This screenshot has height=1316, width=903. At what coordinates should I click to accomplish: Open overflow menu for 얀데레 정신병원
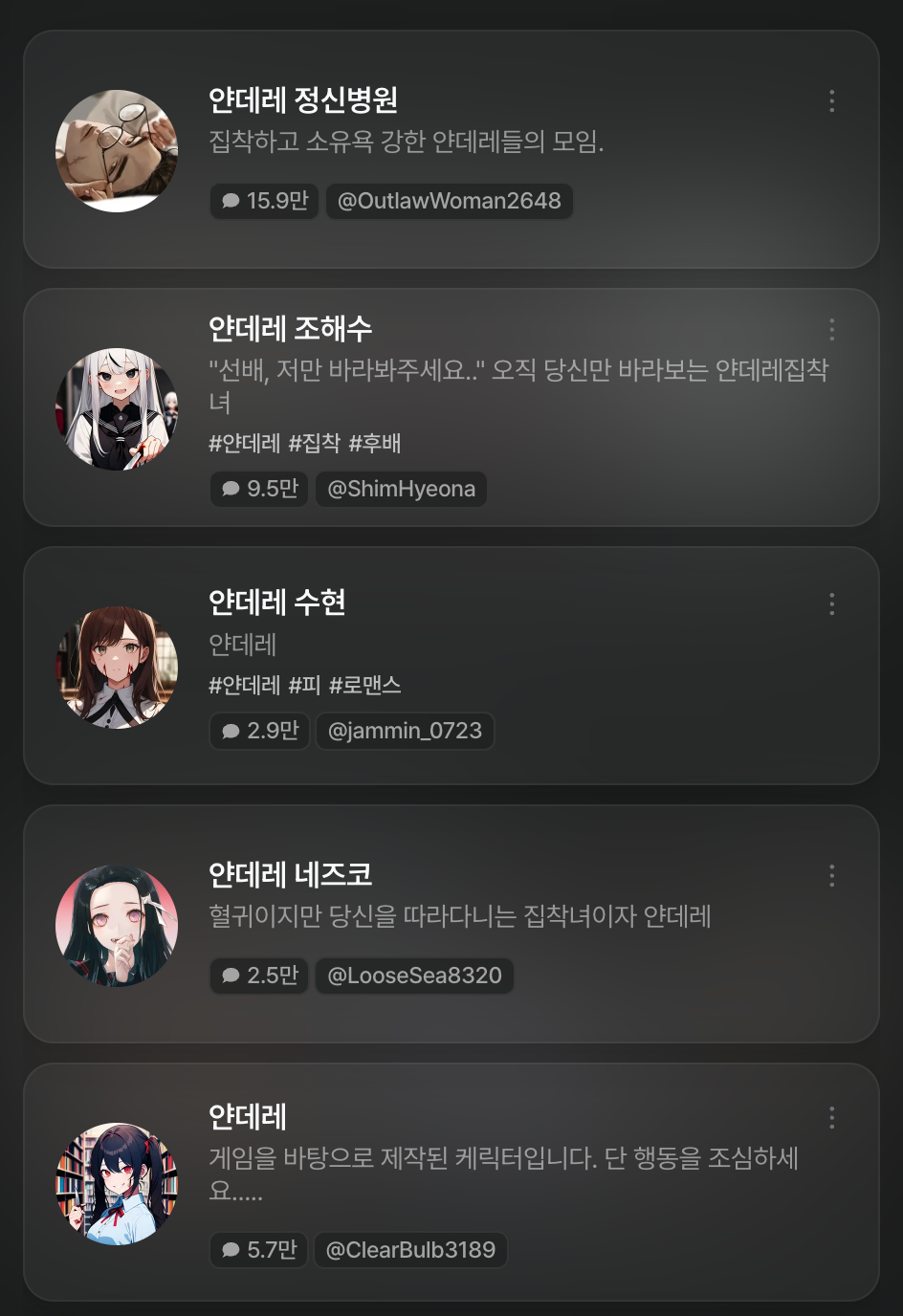(x=831, y=101)
